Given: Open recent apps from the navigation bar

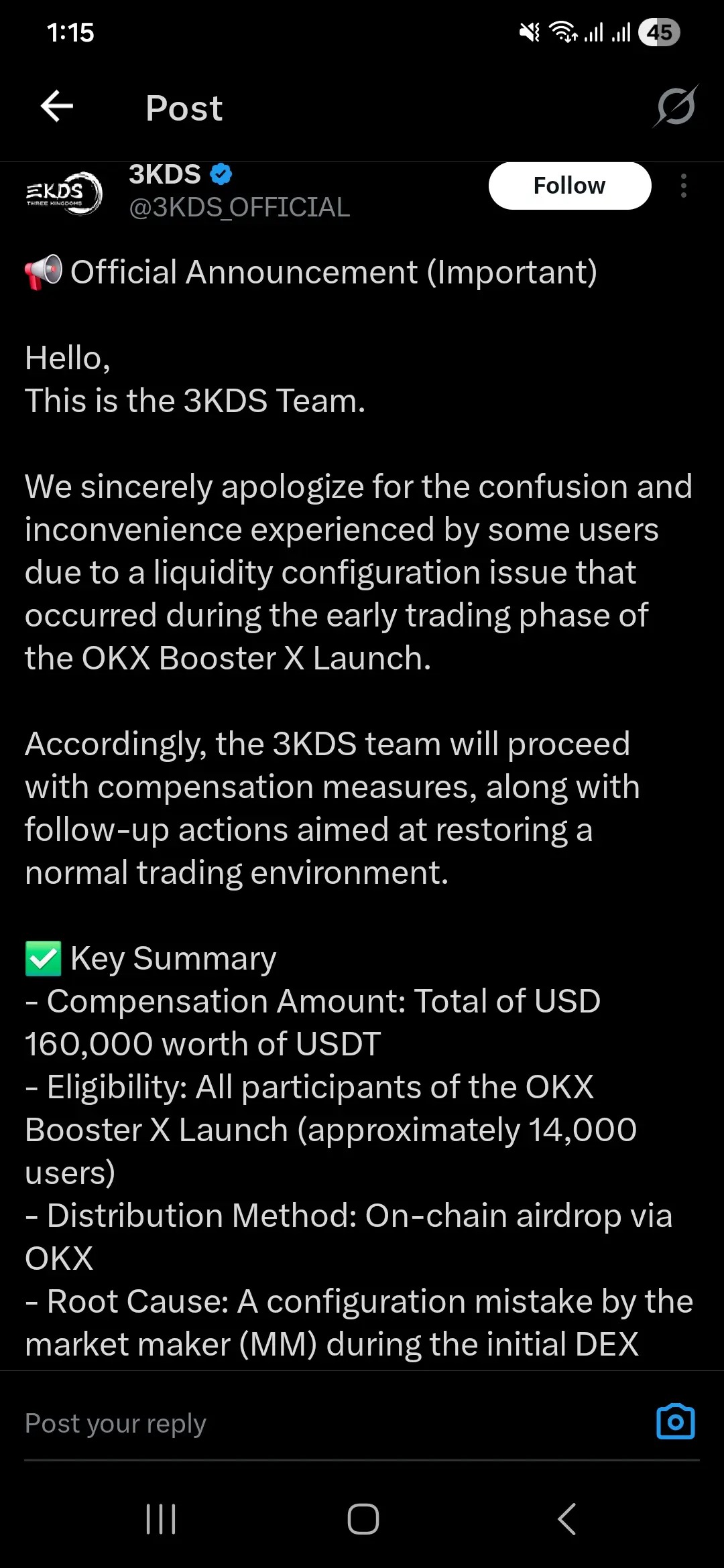Looking at the screenshot, I should (161, 1519).
